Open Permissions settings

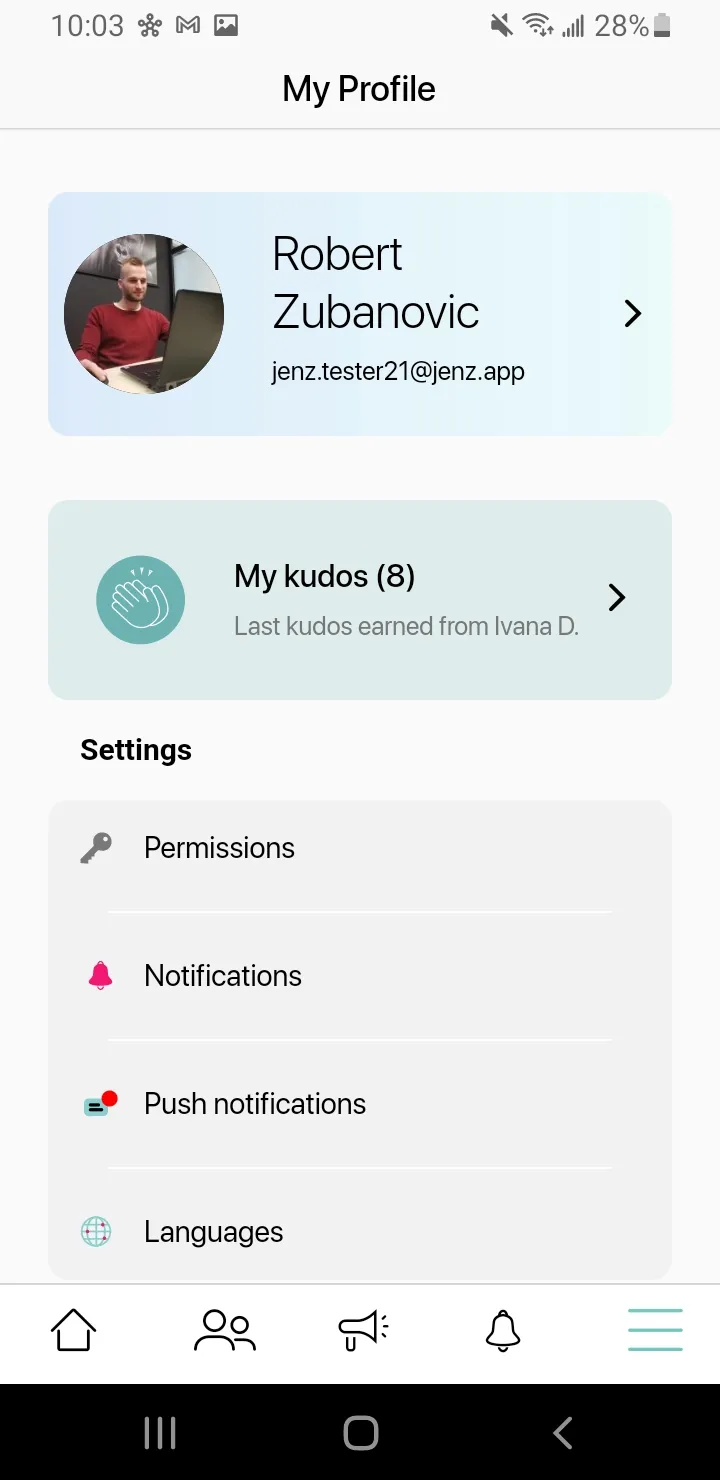pos(359,848)
